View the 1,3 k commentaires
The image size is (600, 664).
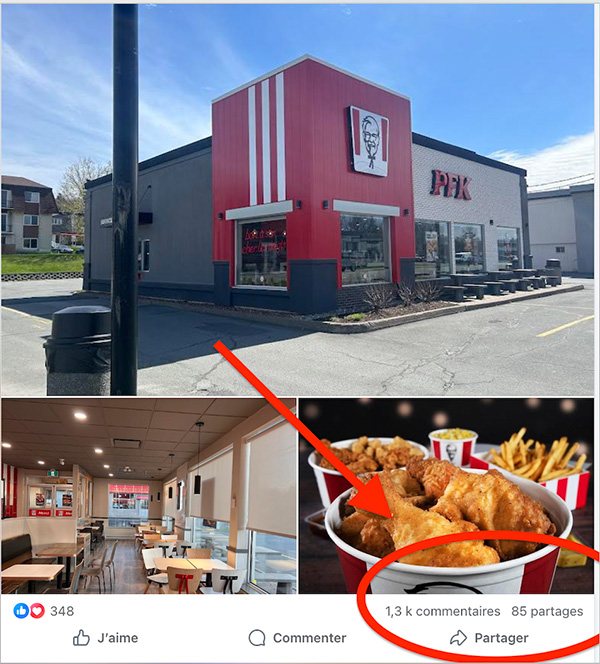(x=443, y=611)
